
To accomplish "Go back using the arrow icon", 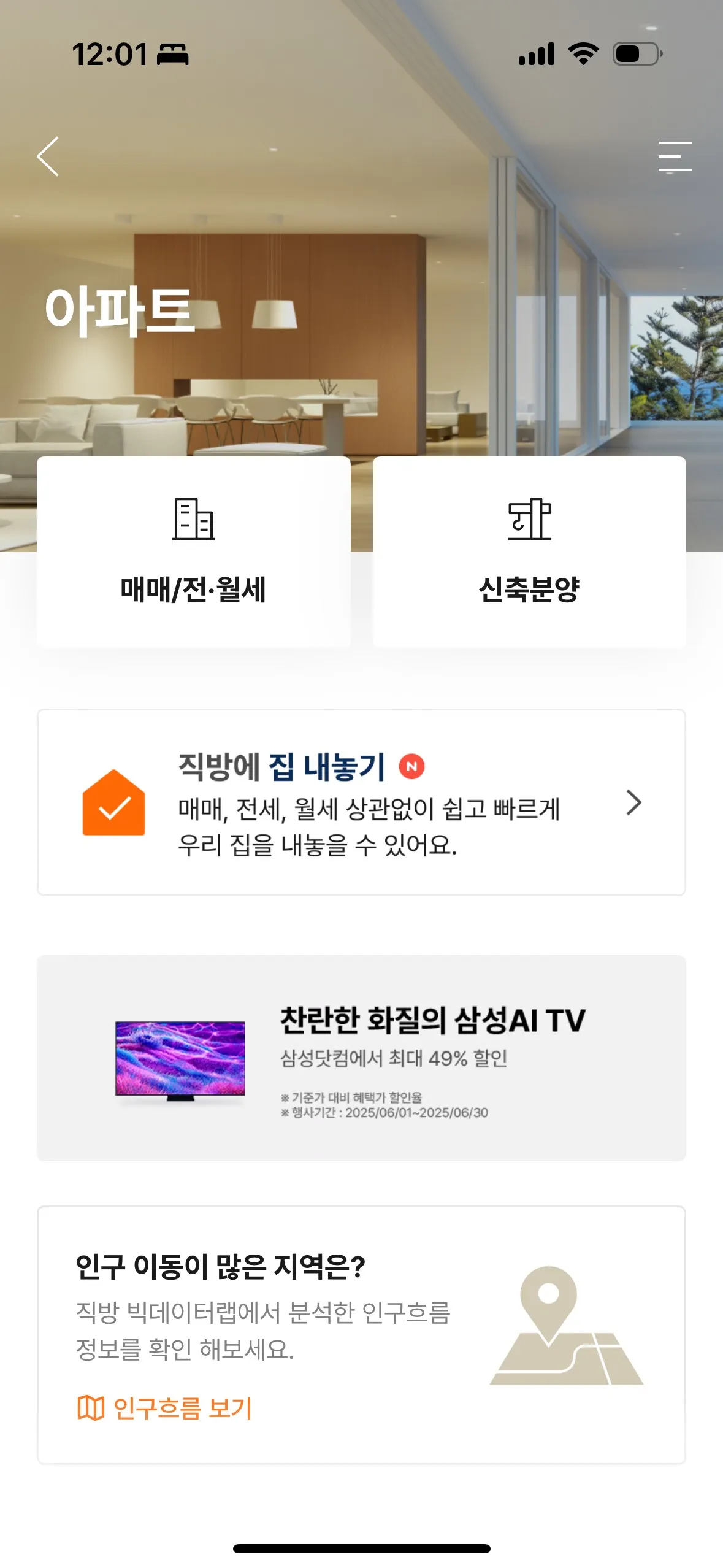I will pos(48,156).
